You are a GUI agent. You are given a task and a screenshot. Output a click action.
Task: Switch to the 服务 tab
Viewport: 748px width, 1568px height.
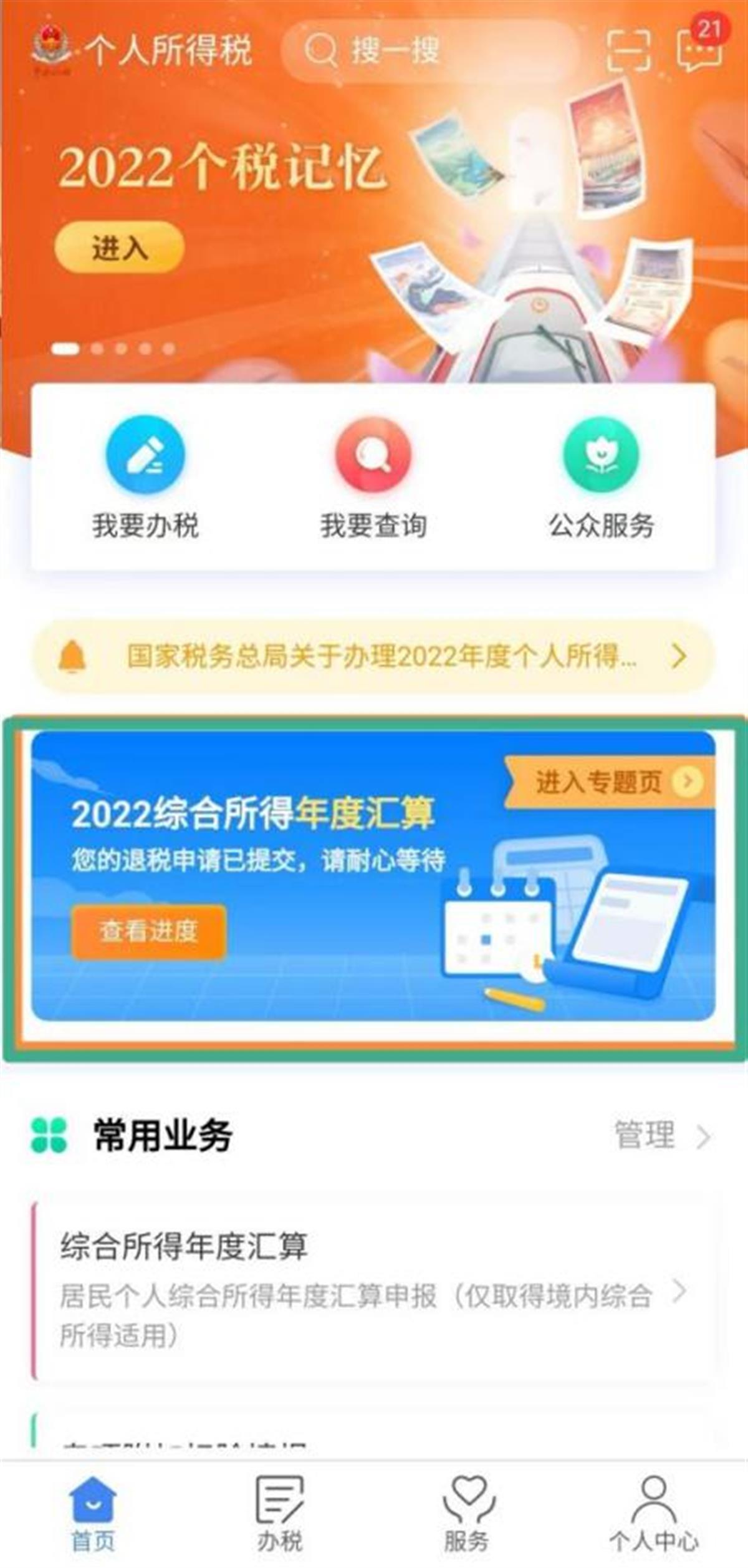(467, 1513)
